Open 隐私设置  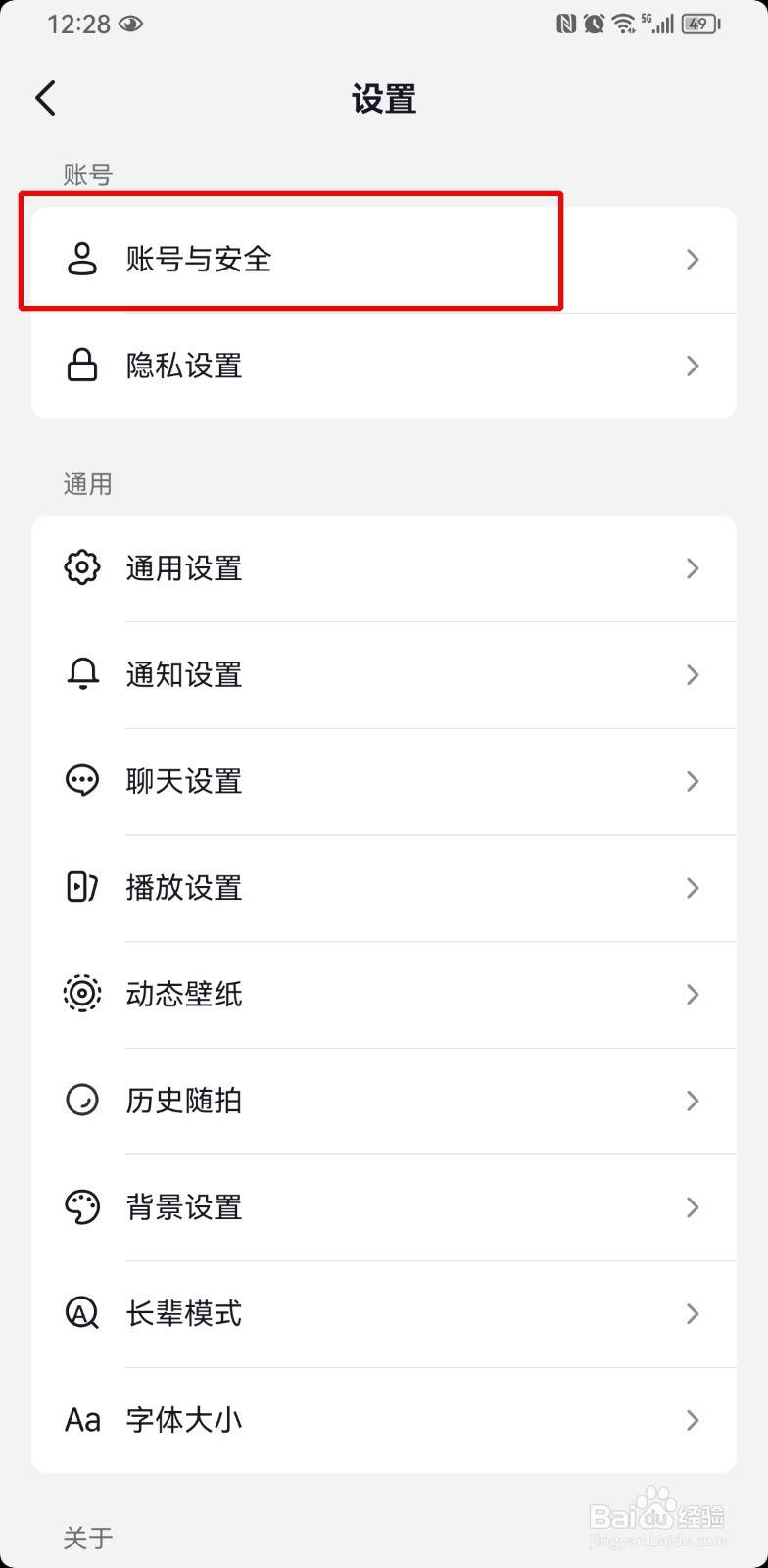pos(384,367)
